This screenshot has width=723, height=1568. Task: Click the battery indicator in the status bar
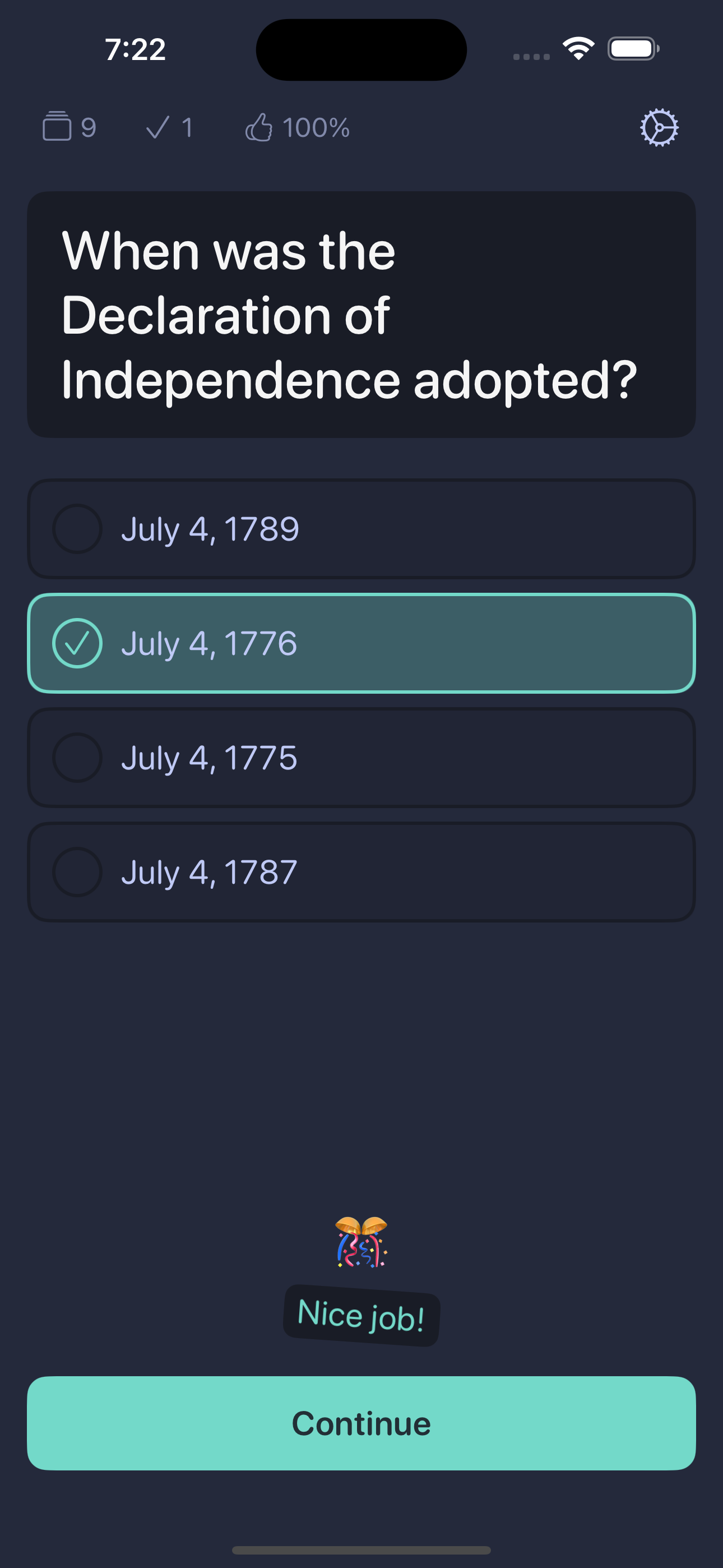click(633, 48)
